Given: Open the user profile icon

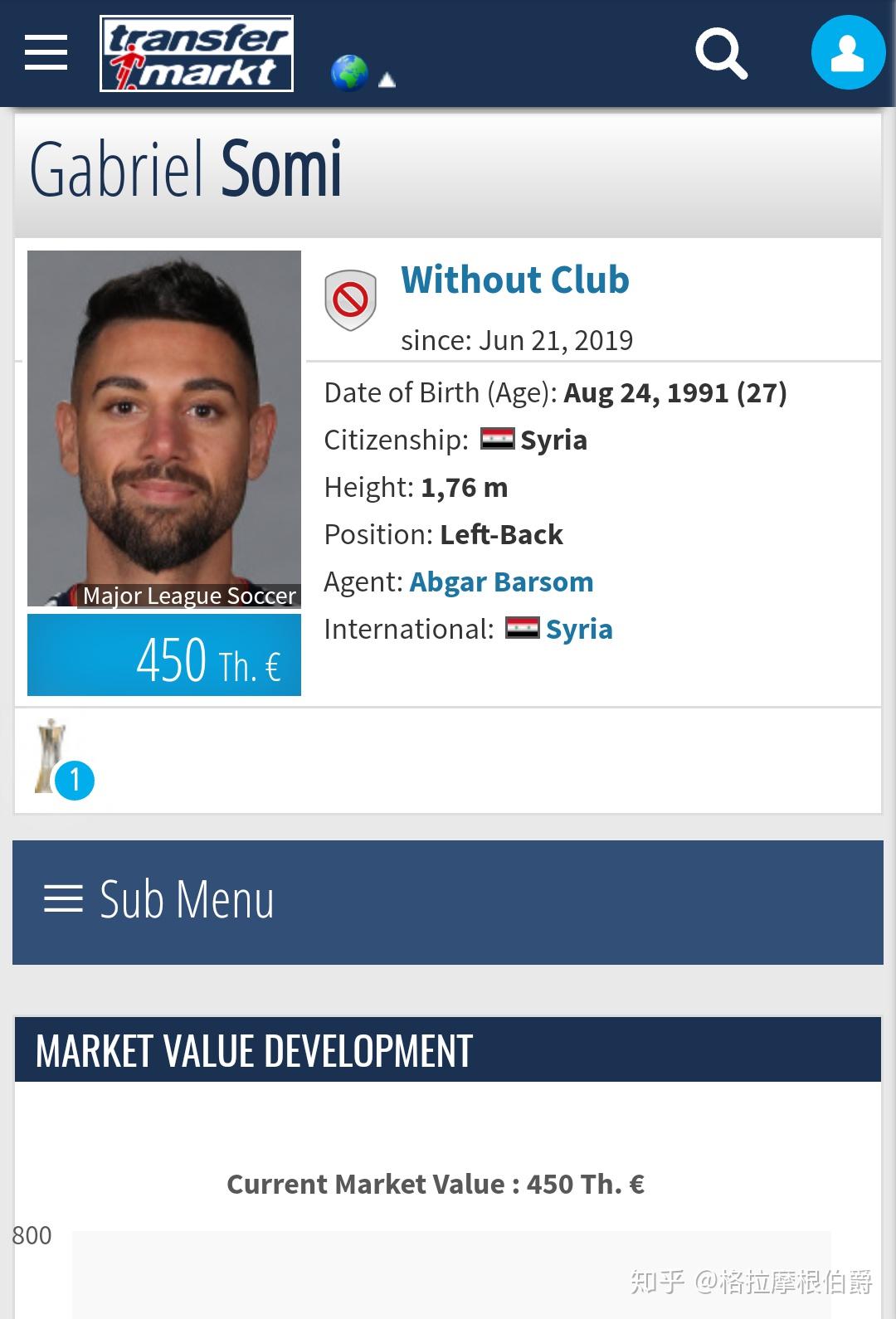Looking at the screenshot, I should tap(847, 53).
